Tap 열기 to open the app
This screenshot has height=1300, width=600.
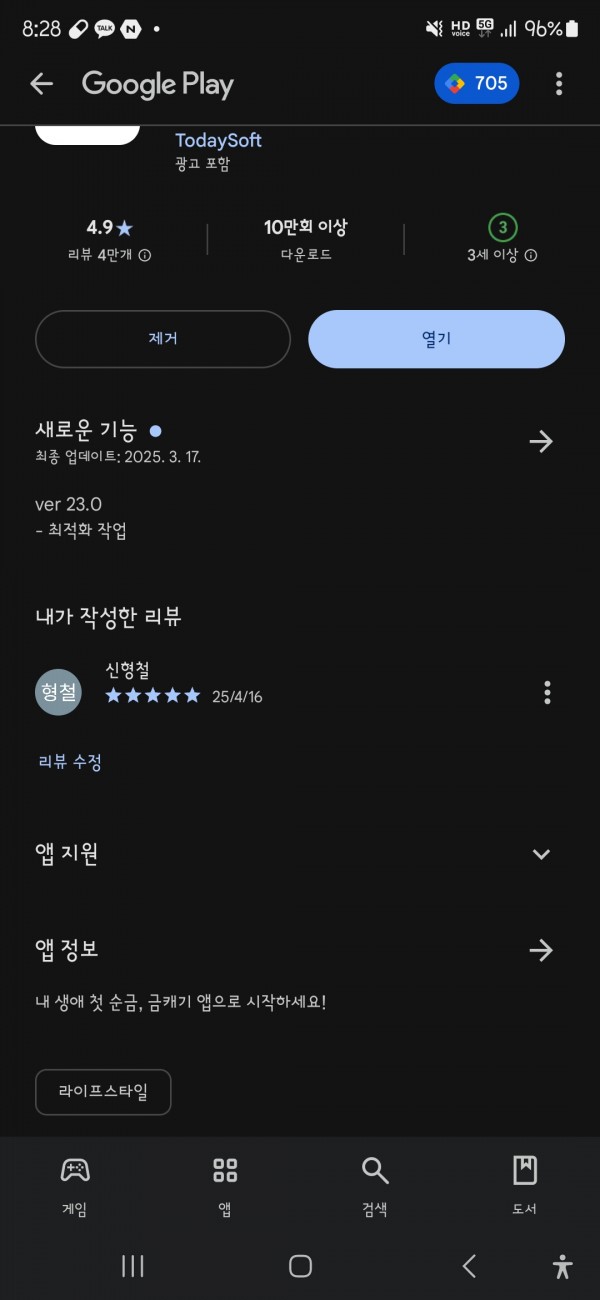click(x=437, y=339)
